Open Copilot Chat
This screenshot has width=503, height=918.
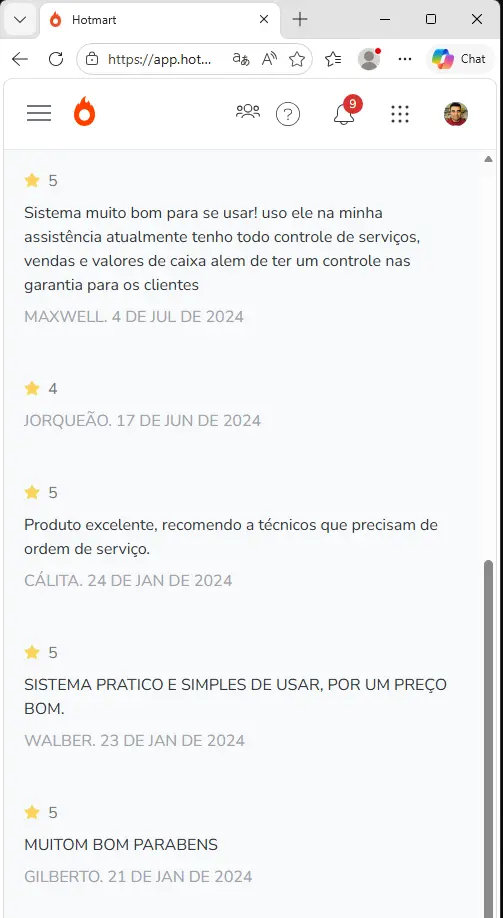coord(459,59)
